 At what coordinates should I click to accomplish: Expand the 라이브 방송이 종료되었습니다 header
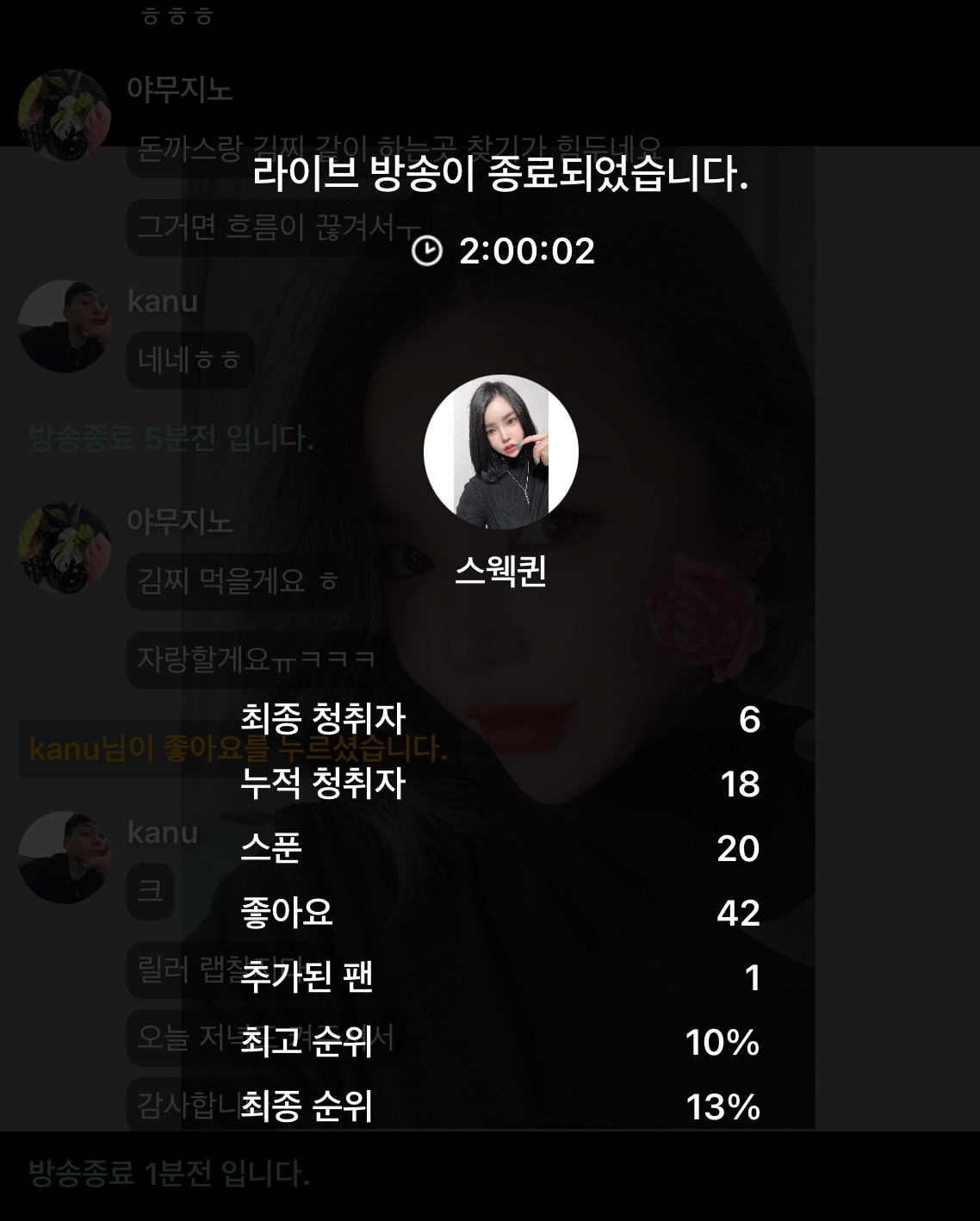pyautogui.click(x=502, y=176)
